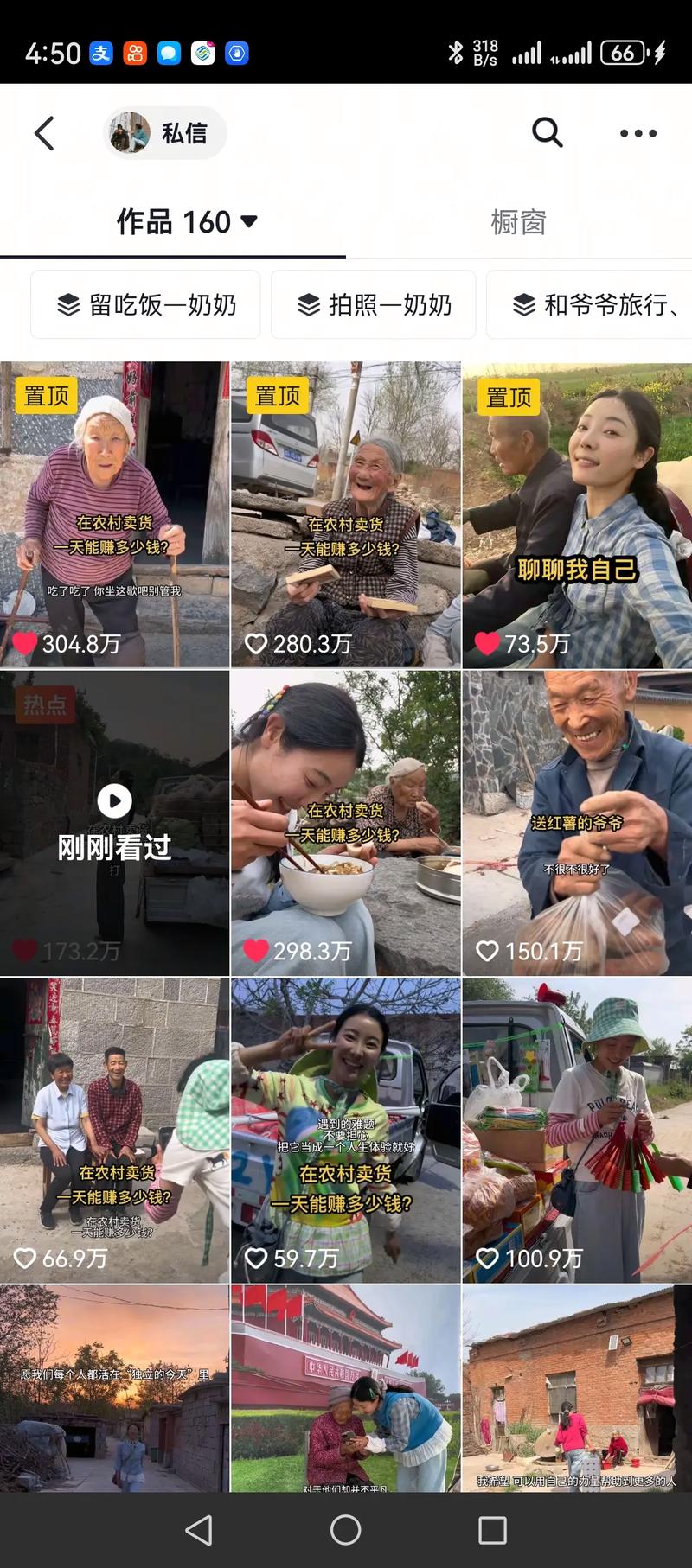The image size is (692, 1568).
Task: Tap the back arrow at top left
Action: pyautogui.click(x=43, y=133)
